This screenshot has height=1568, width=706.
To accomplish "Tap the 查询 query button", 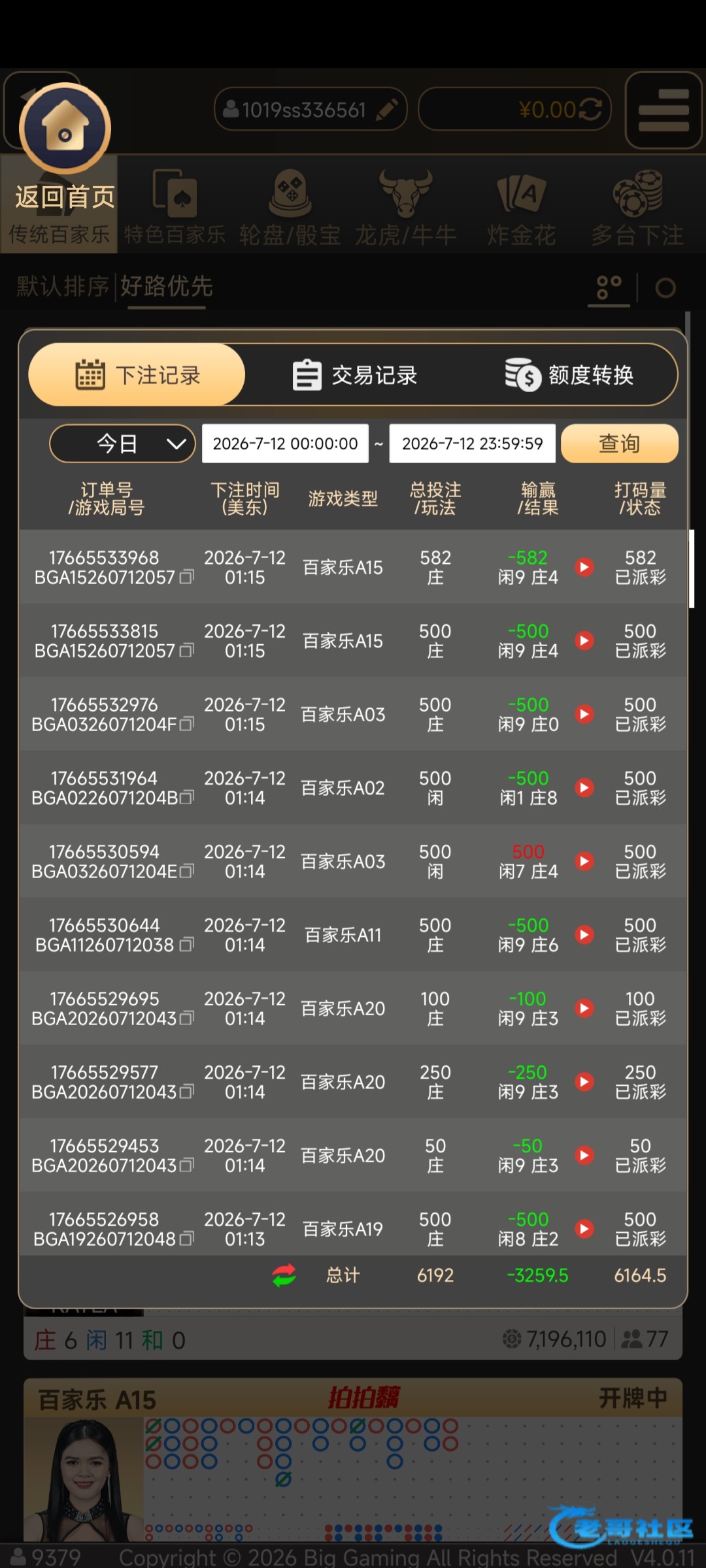I will click(x=619, y=444).
